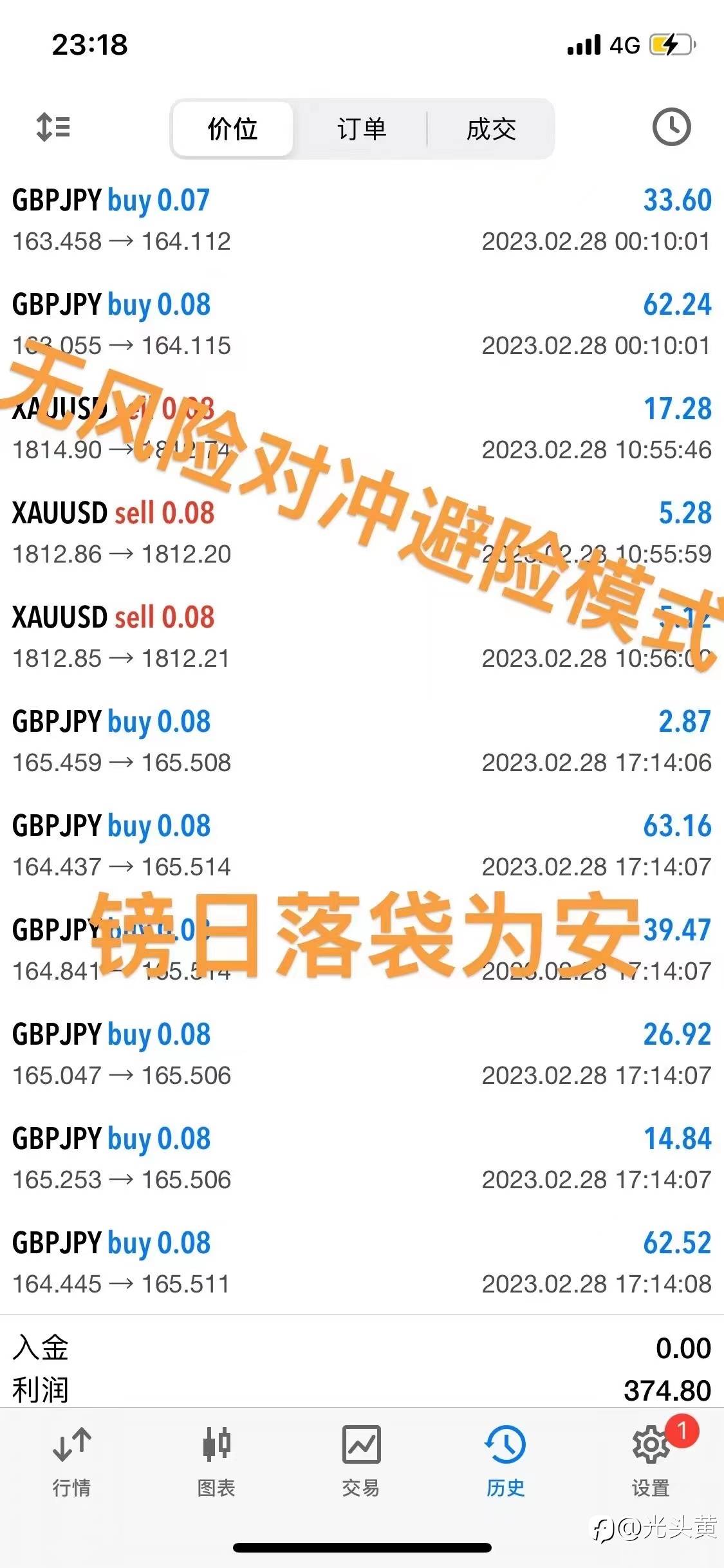Open the GBPJPY trade with 14.84 profit
The width and height of the screenshot is (724, 1568).
[362, 1159]
